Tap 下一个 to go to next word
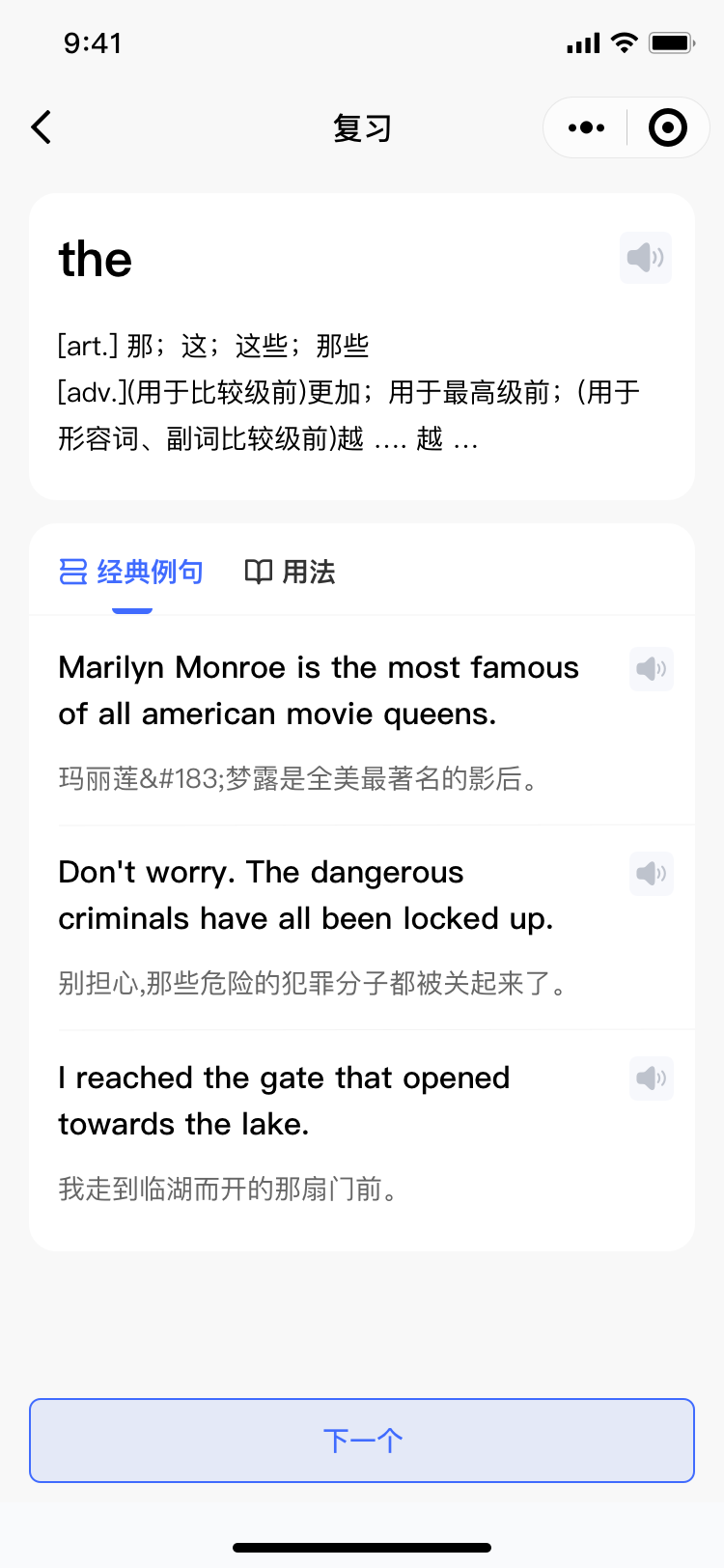The width and height of the screenshot is (724, 1568). click(362, 1441)
